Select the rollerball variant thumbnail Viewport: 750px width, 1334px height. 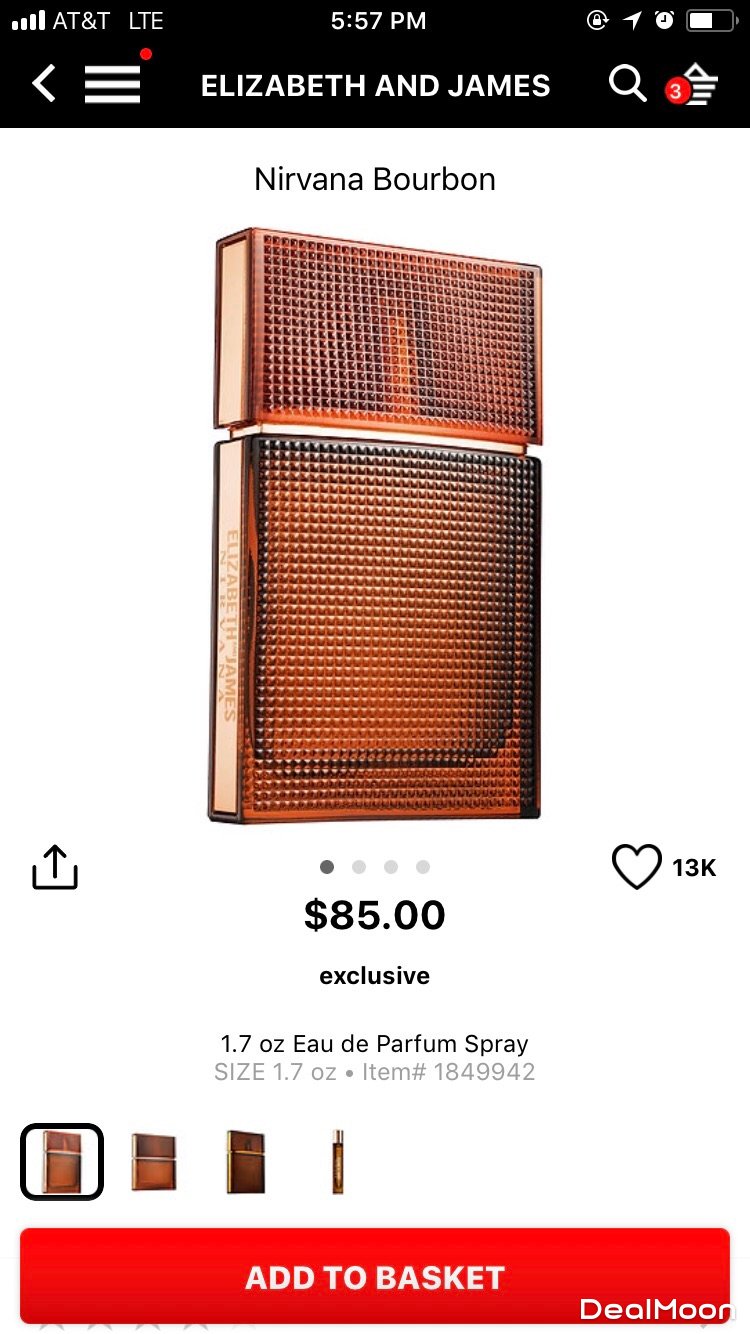pos(338,1161)
